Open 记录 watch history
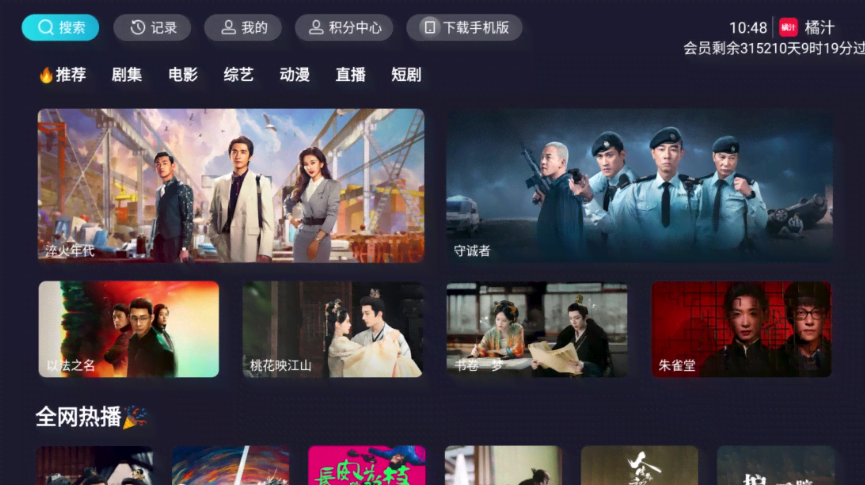 click(152, 28)
